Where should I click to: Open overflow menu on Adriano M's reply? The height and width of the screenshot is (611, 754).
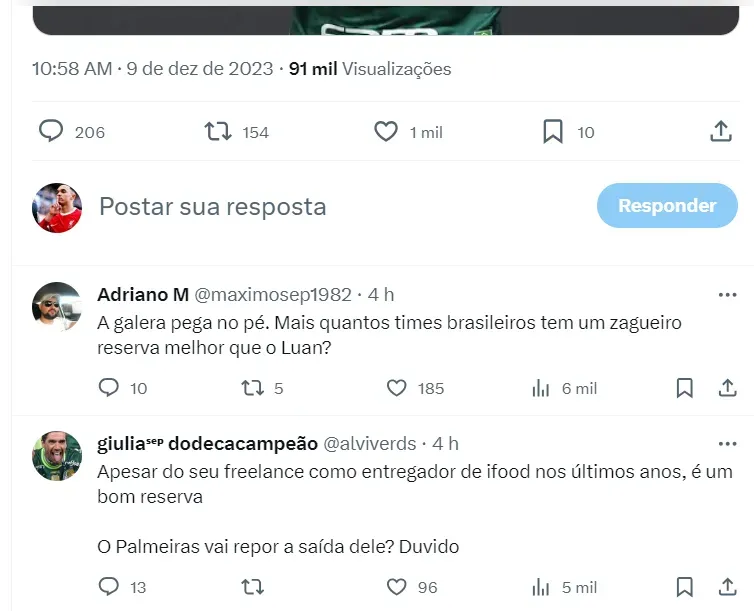tap(727, 295)
